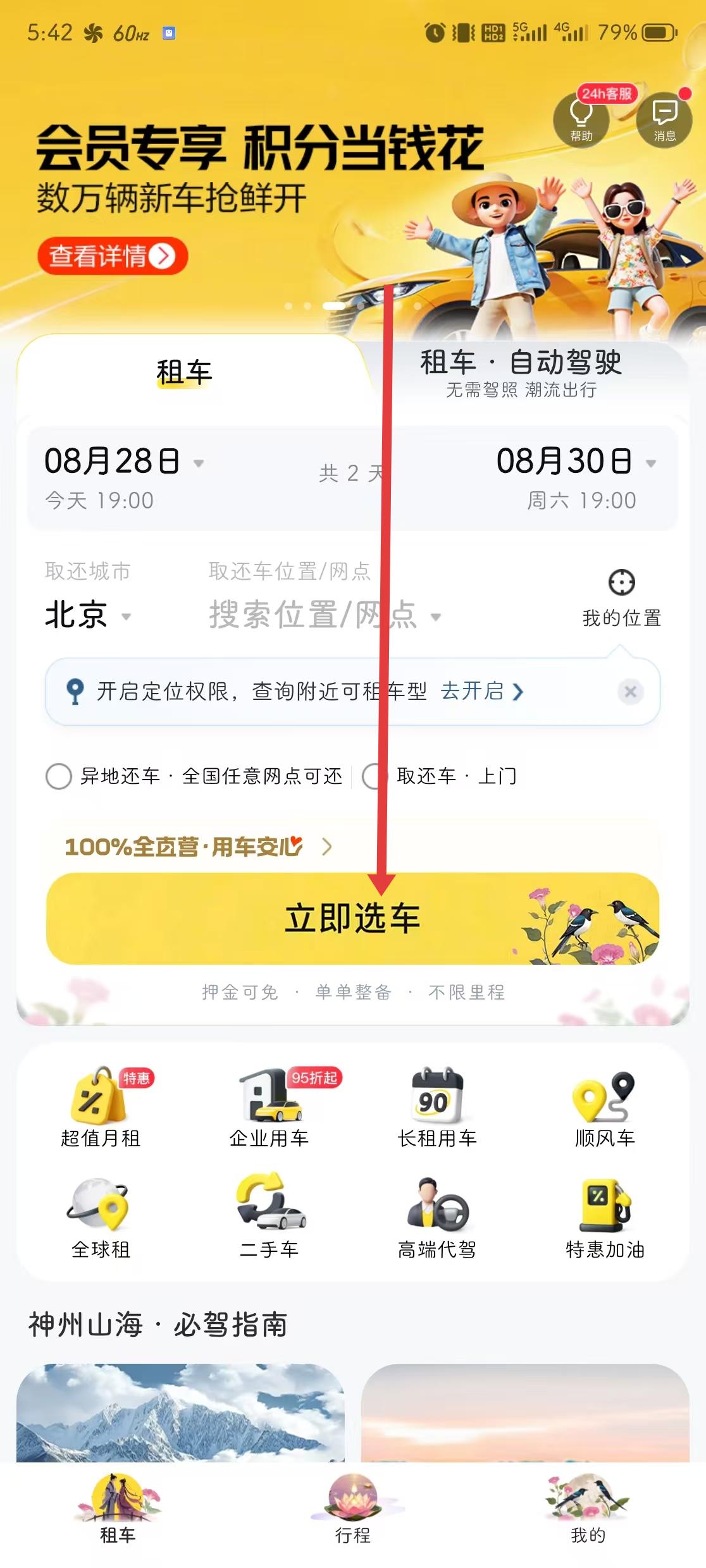706x1568 pixels.
Task: Tap 去开启 to enable location permission
Action: [x=482, y=691]
